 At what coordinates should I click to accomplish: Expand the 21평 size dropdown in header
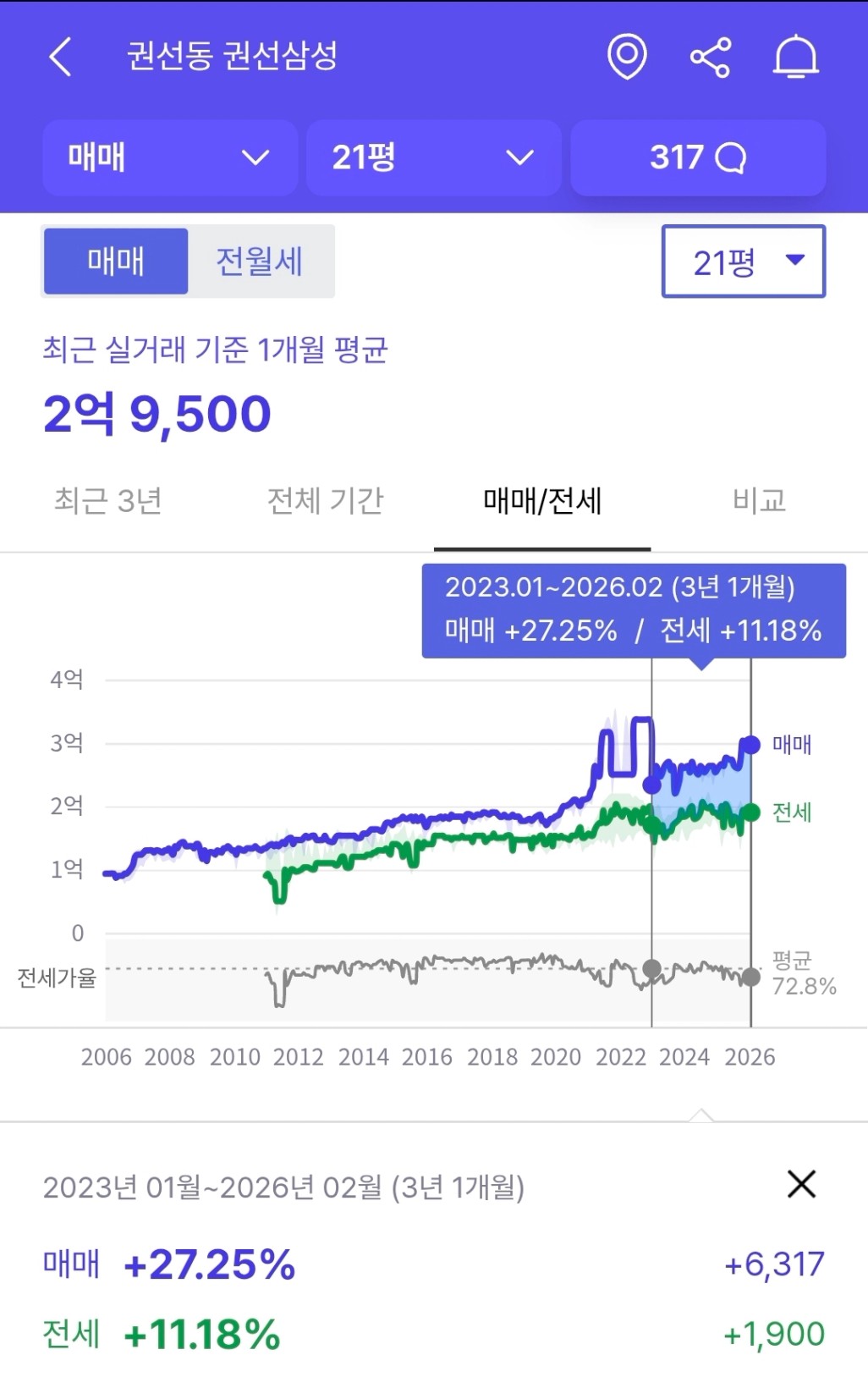pos(433,157)
